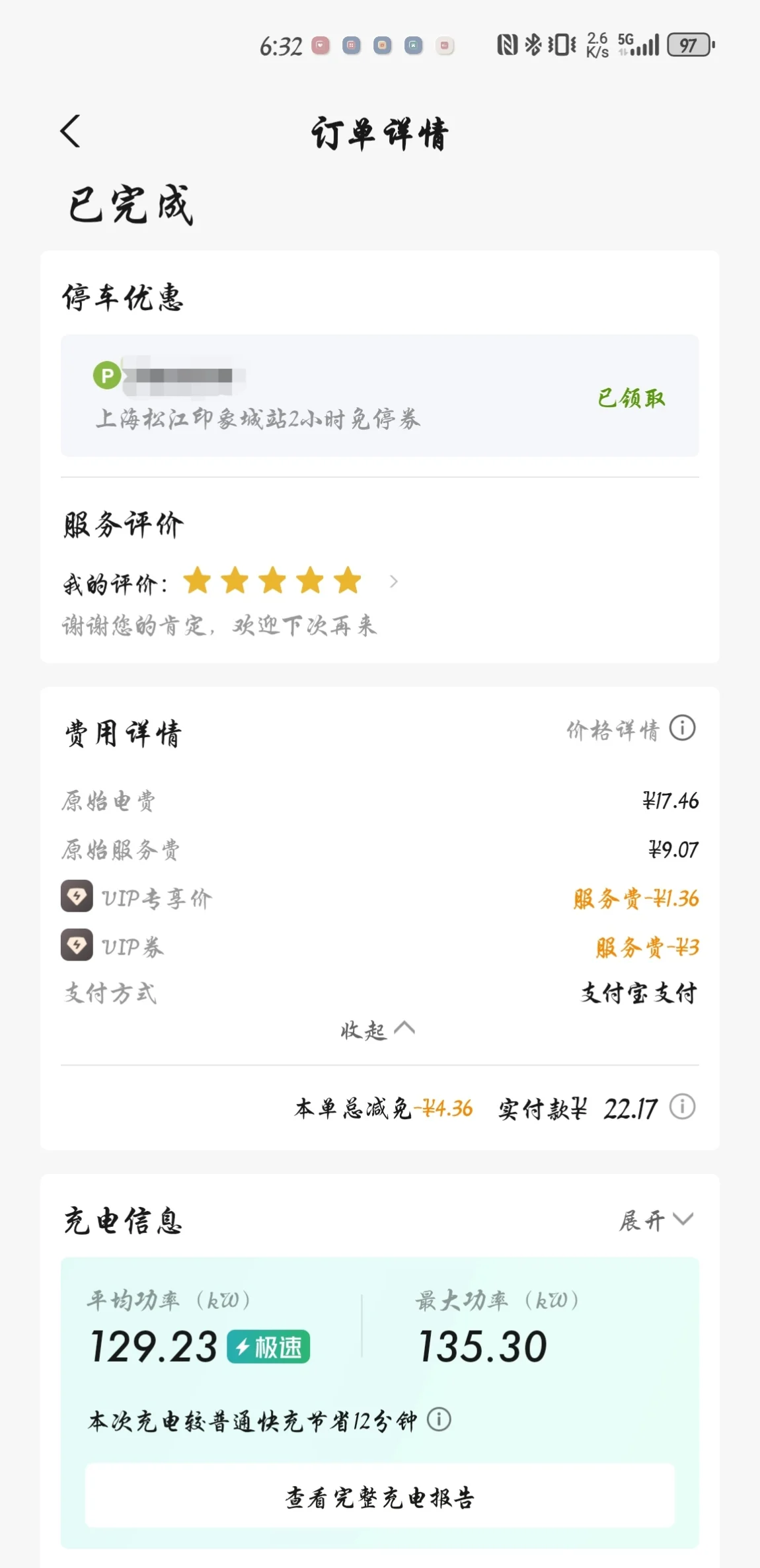760x1568 pixels.
Task: View the full report via 查看完整充电报告
Action: click(x=379, y=1496)
